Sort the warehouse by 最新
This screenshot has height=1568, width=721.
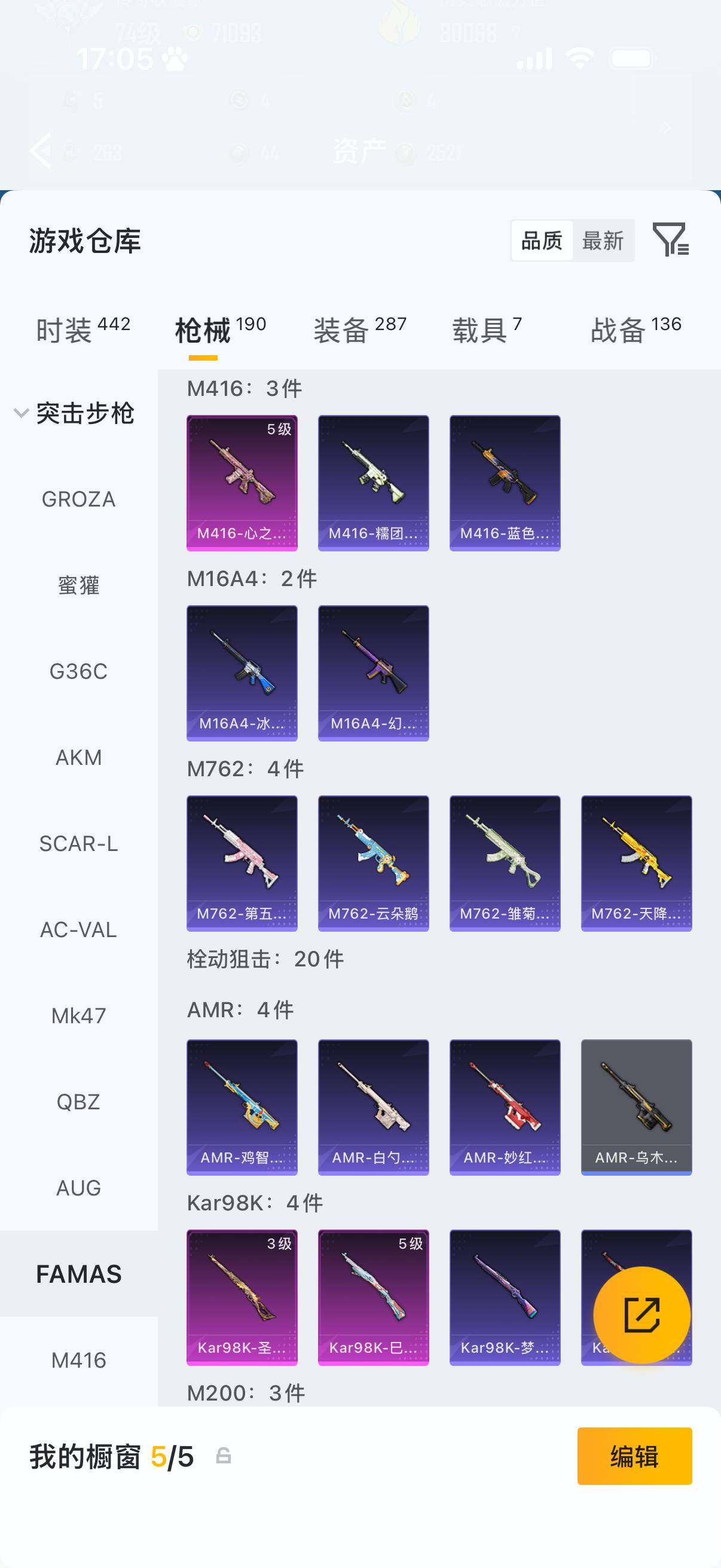coord(603,241)
